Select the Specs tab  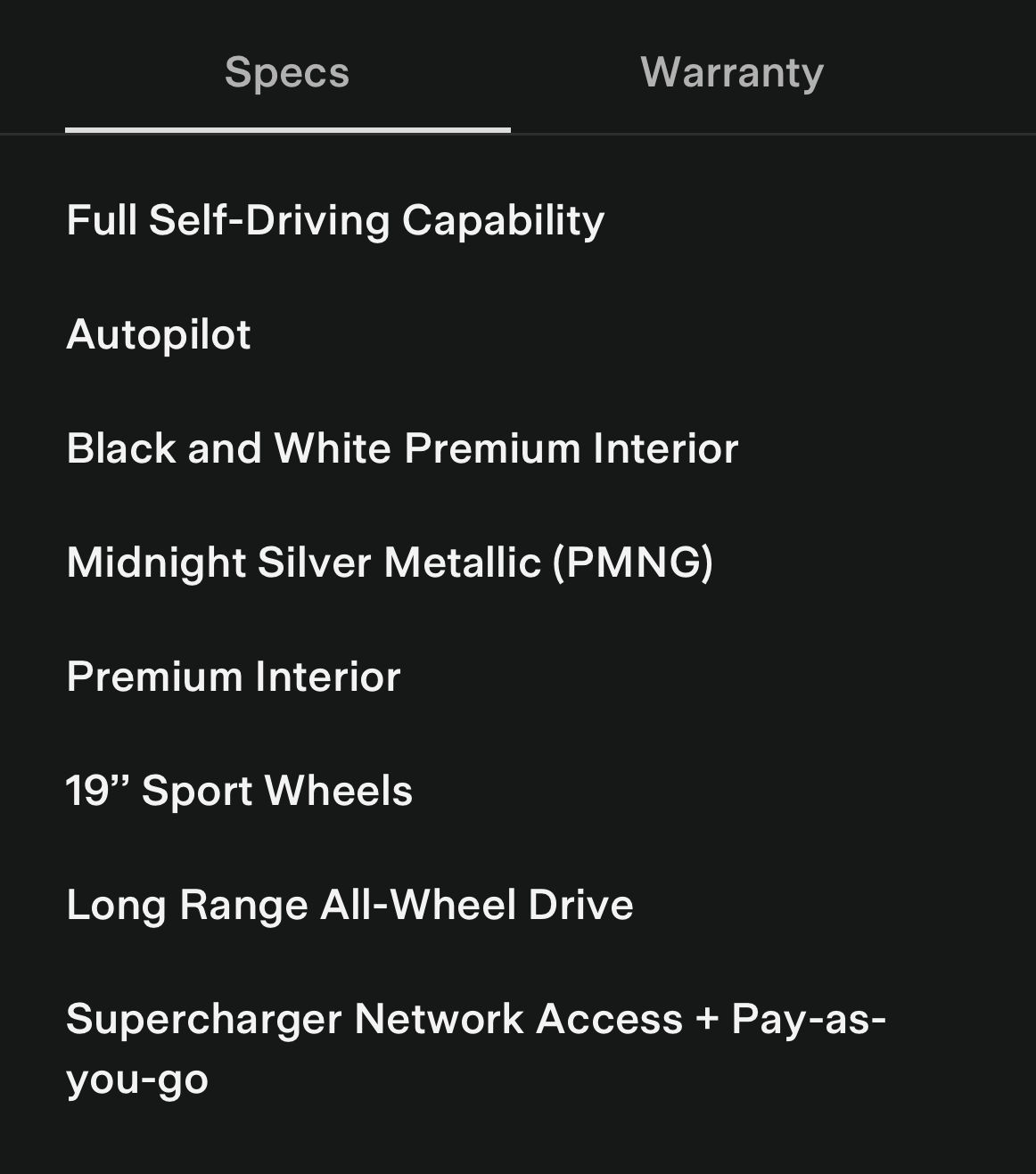click(287, 73)
